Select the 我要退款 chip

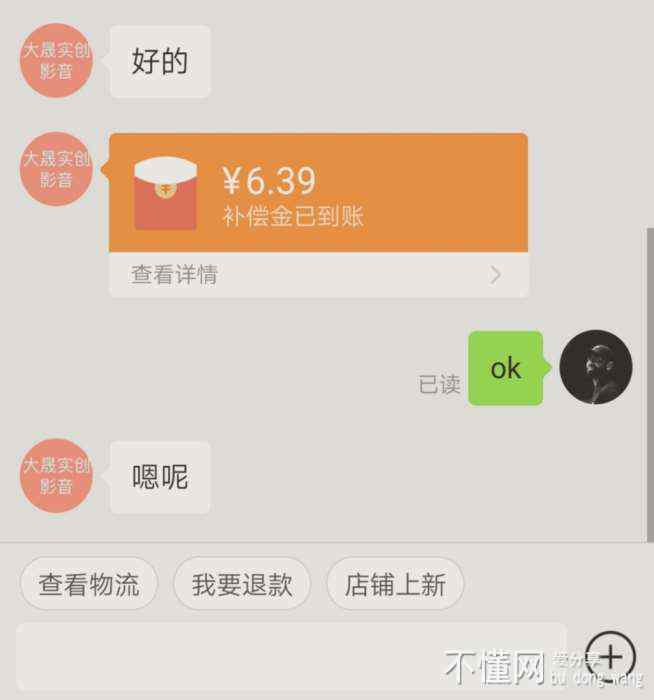click(x=242, y=584)
